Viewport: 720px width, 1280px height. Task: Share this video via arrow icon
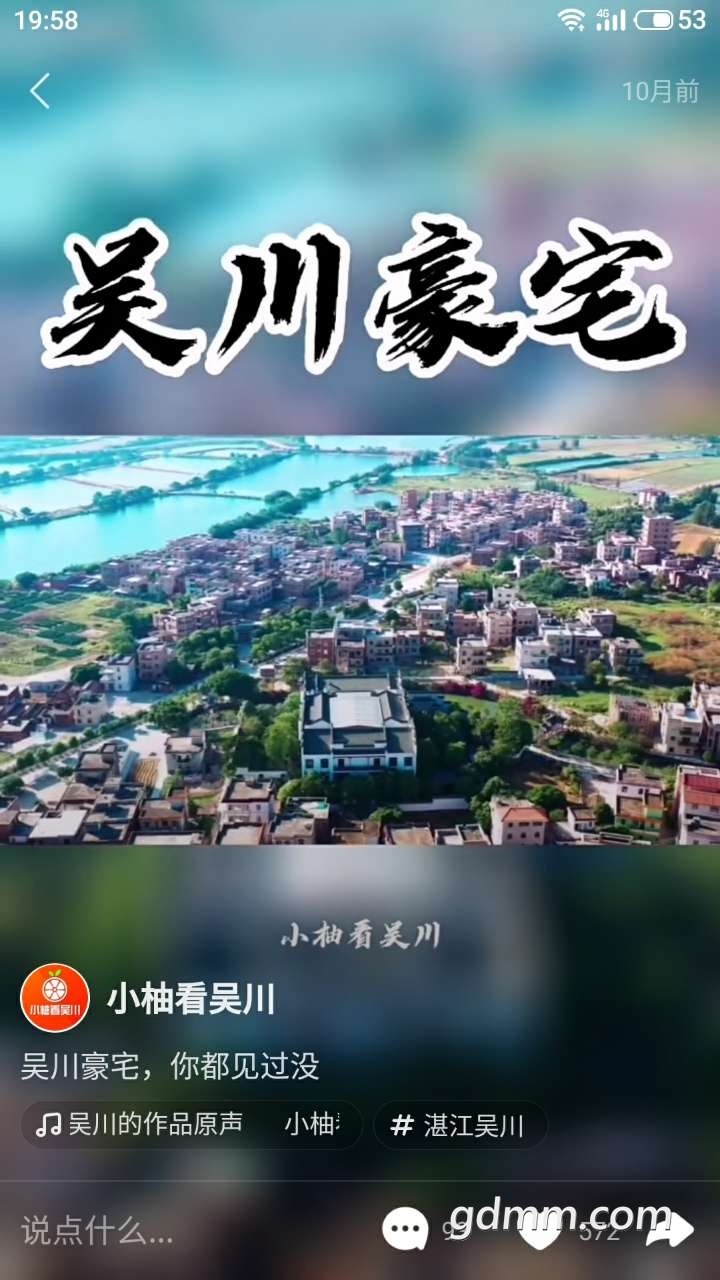click(668, 1229)
